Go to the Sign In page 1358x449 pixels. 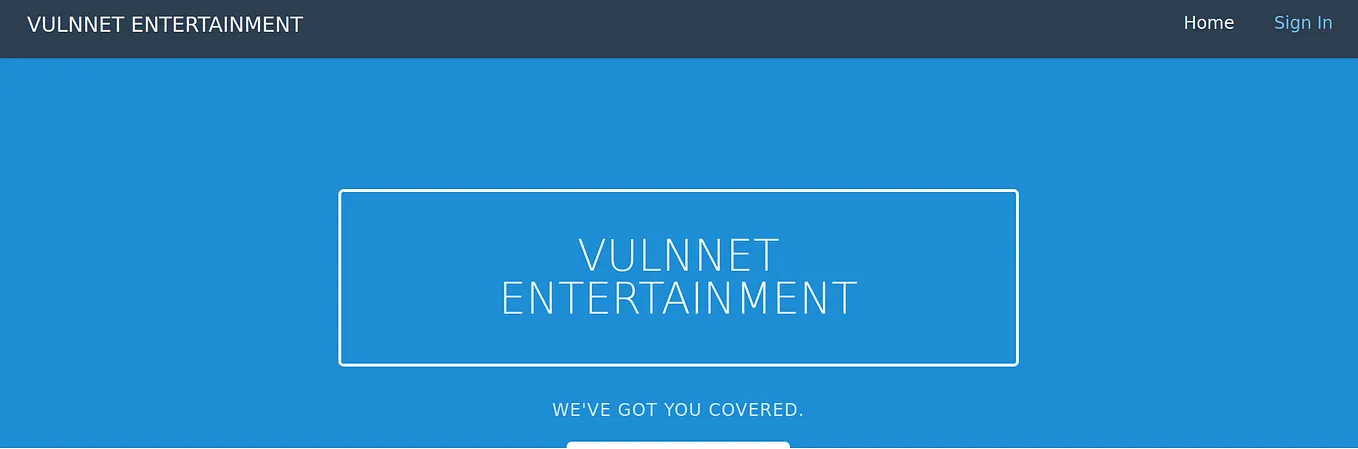pos(1302,23)
